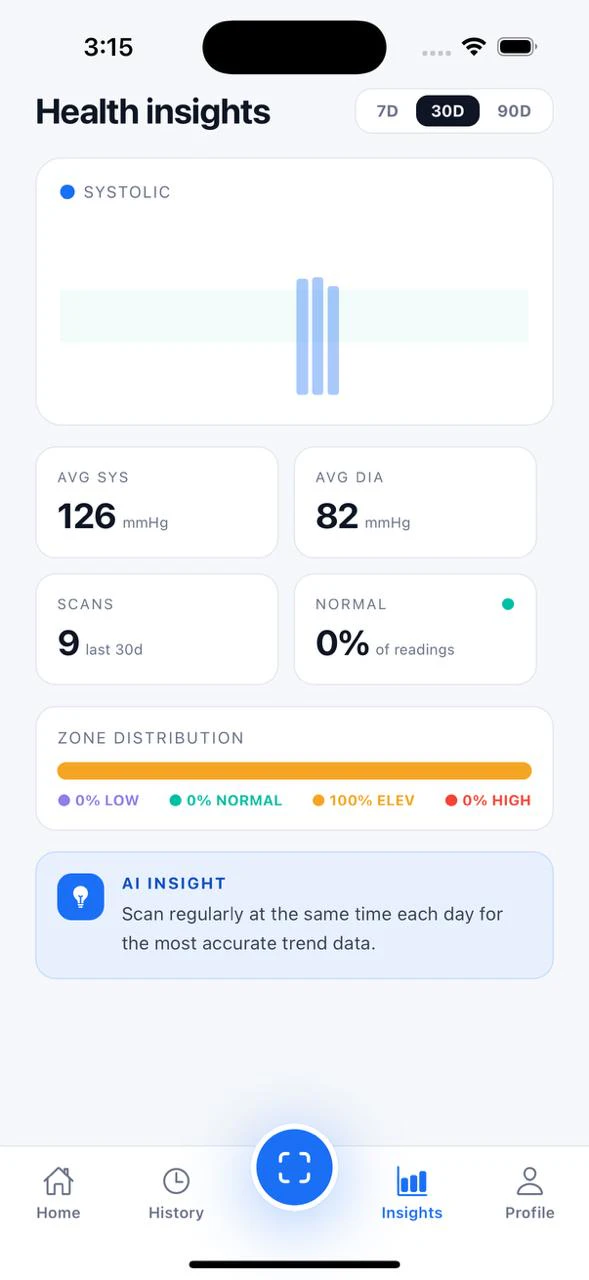Select the 30D time range
Viewport: 589px width, 1280px height.
pyautogui.click(x=448, y=111)
